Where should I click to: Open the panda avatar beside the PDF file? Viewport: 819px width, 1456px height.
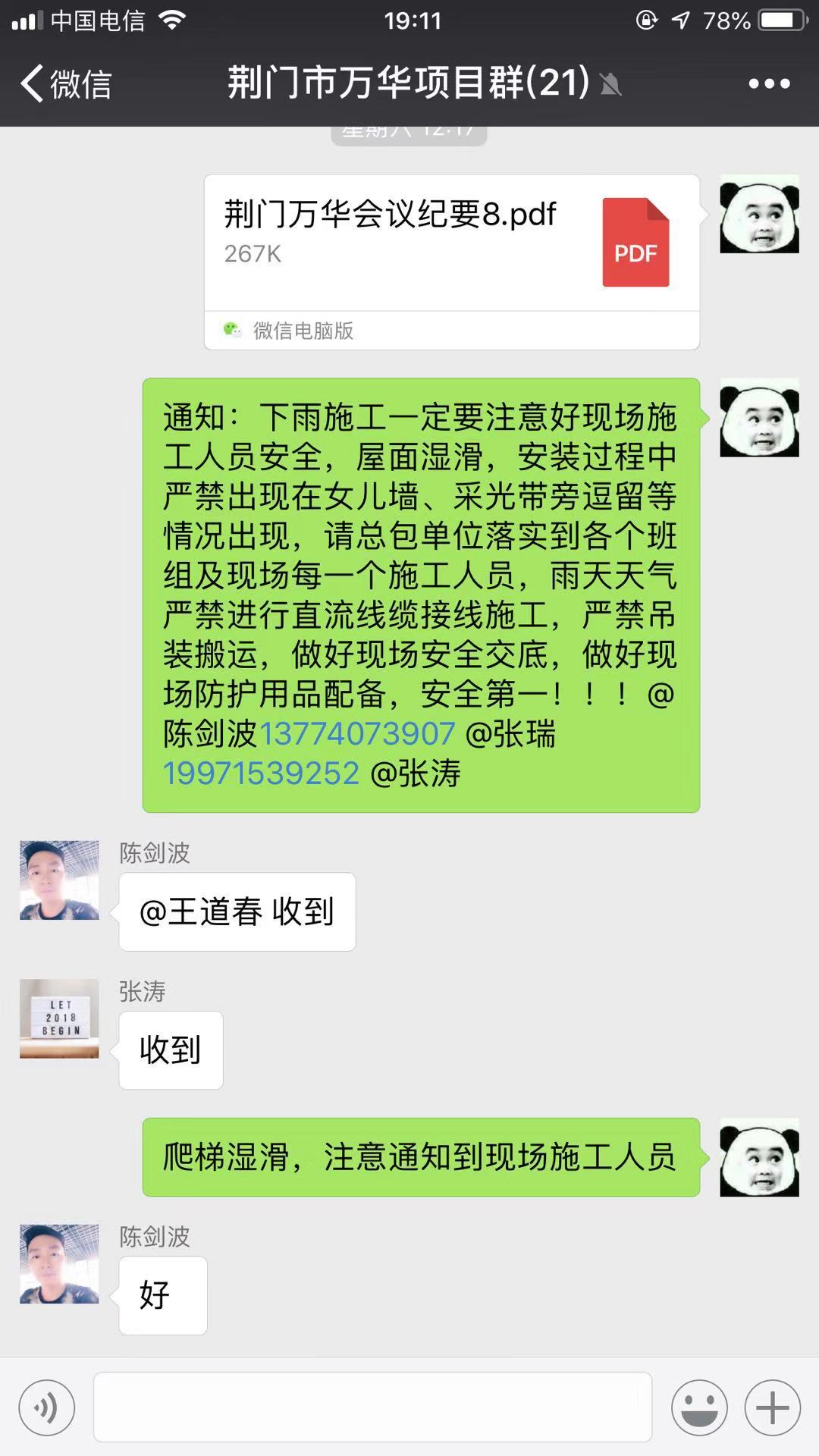[759, 214]
